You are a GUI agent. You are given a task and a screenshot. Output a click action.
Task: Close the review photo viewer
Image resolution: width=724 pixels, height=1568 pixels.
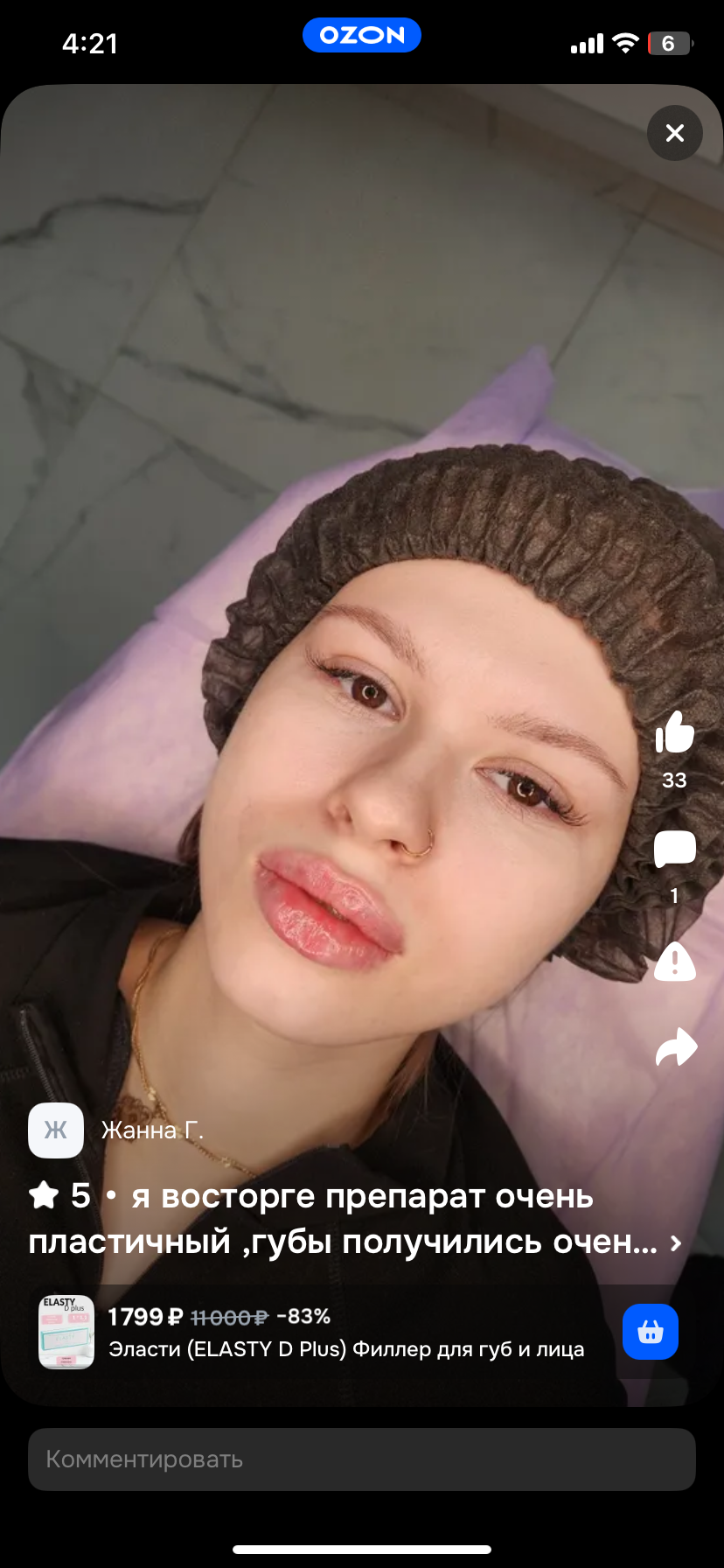coord(674,133)
